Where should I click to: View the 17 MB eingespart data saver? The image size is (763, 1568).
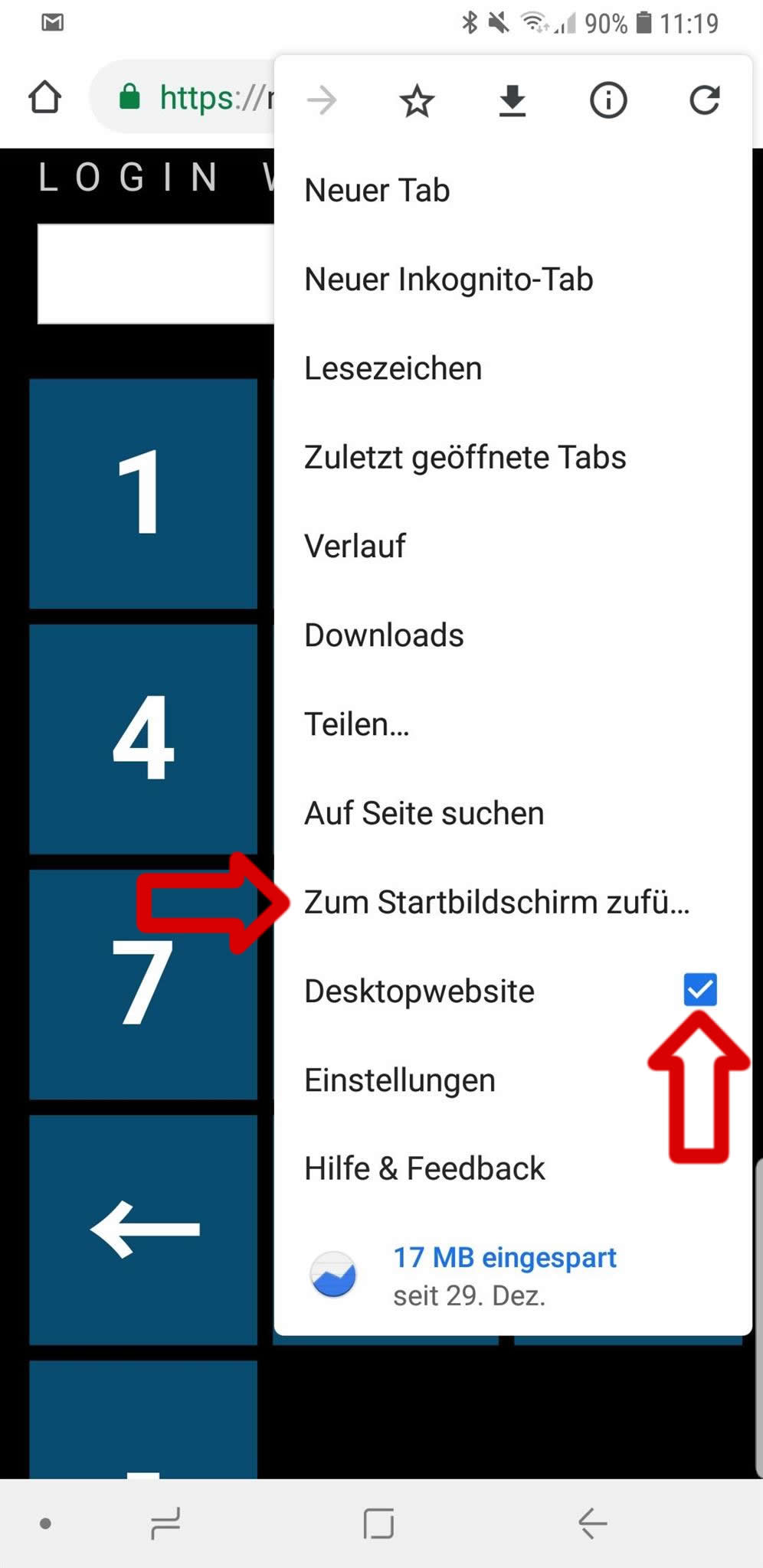(x=503, y=1275)
